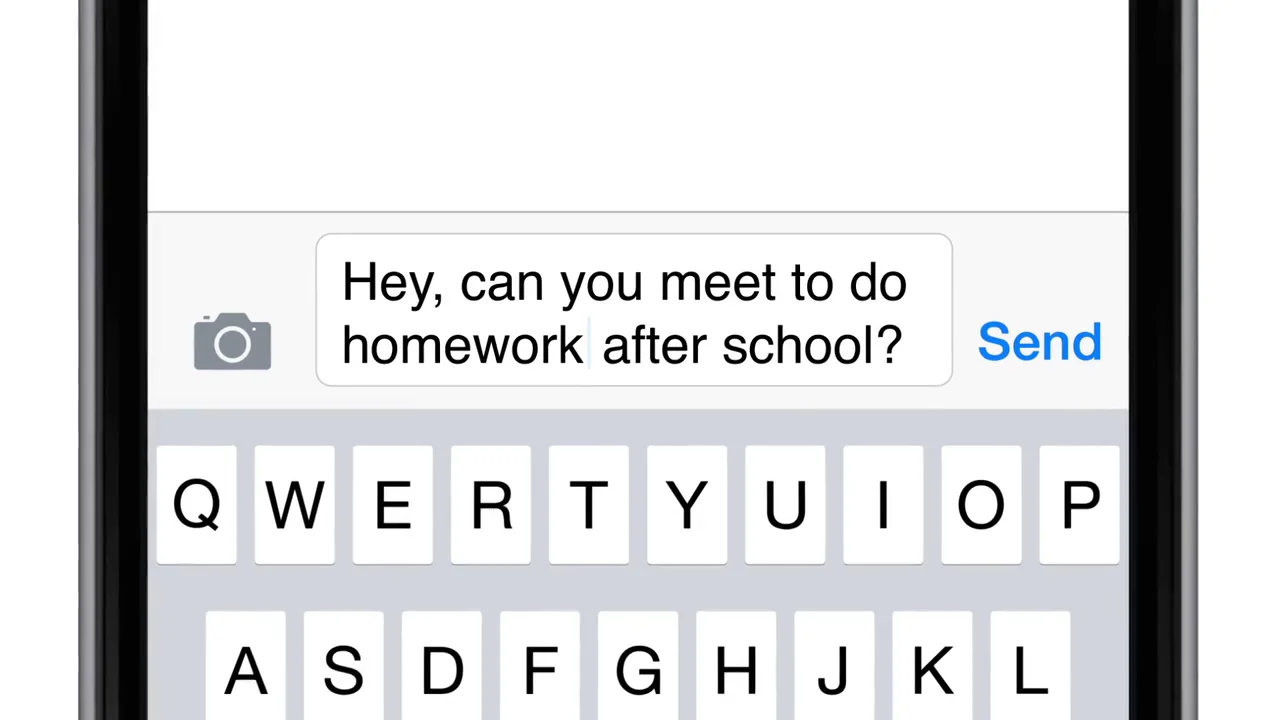
Task: Open the camera to attach a photo
Action: click(232, 342)
